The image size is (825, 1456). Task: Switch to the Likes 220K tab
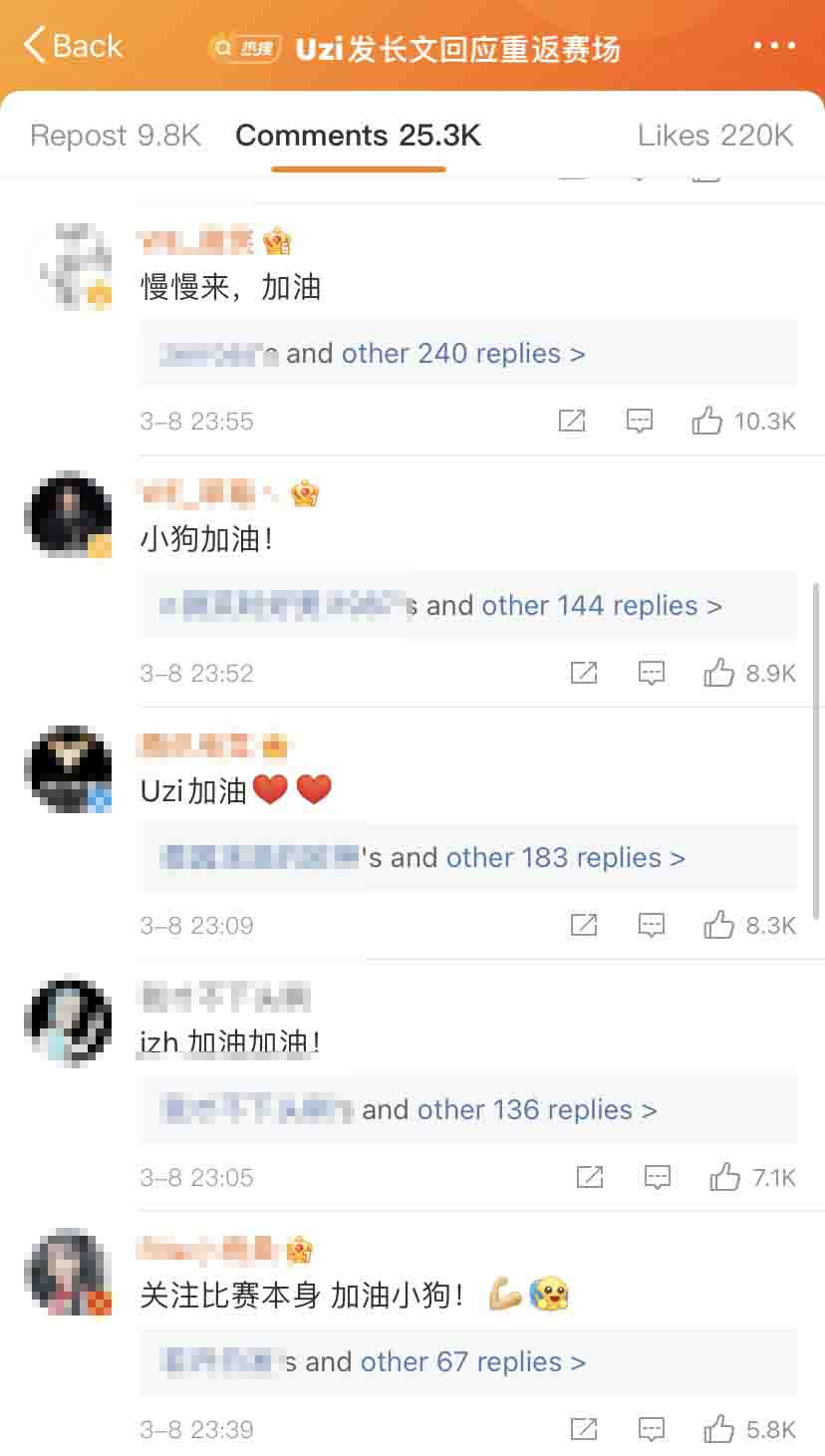(714, 136)
